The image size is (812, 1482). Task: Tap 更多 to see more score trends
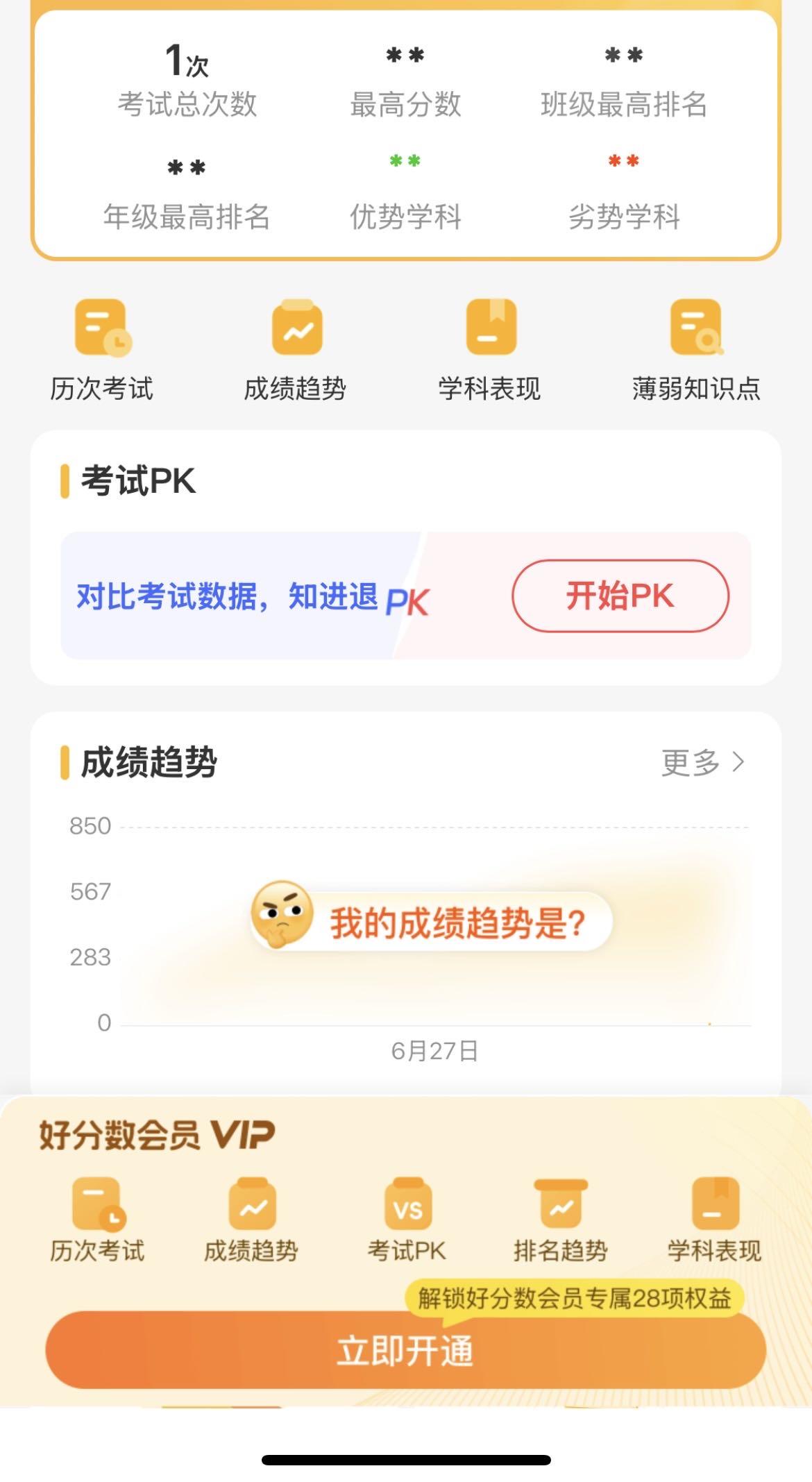tap(702, 762)
